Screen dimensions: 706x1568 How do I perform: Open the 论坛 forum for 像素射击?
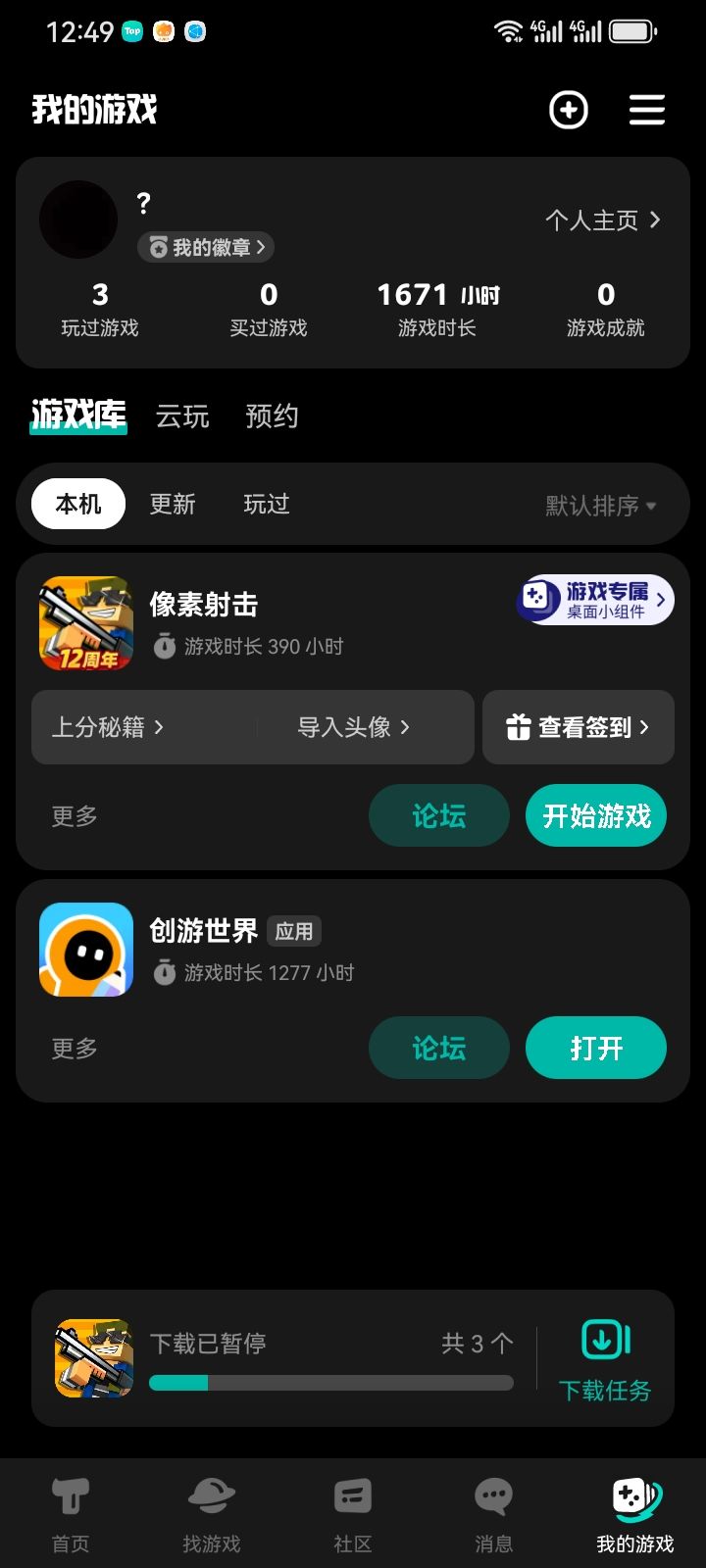click(438, 815)
